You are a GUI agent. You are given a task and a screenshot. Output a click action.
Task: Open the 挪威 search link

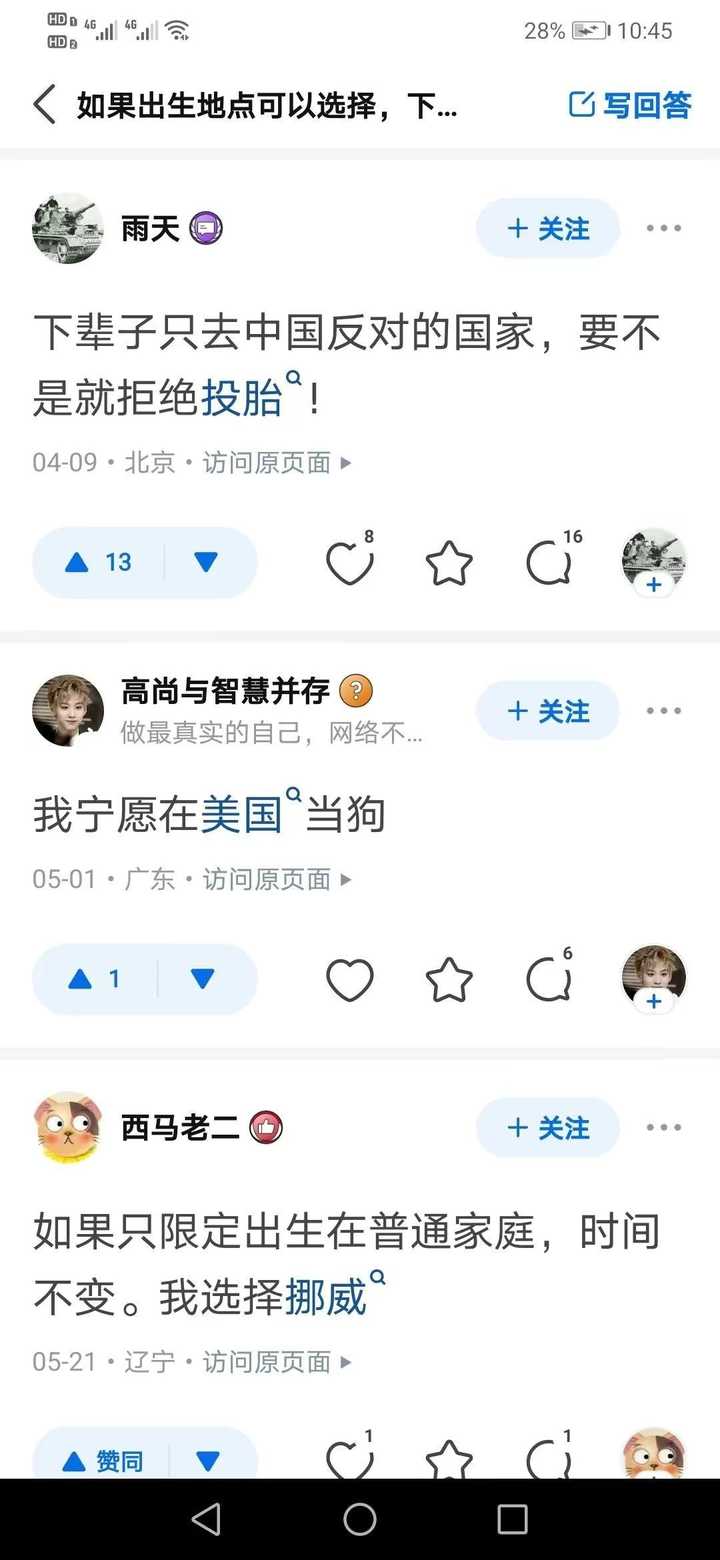click(x=326, y=1297)
